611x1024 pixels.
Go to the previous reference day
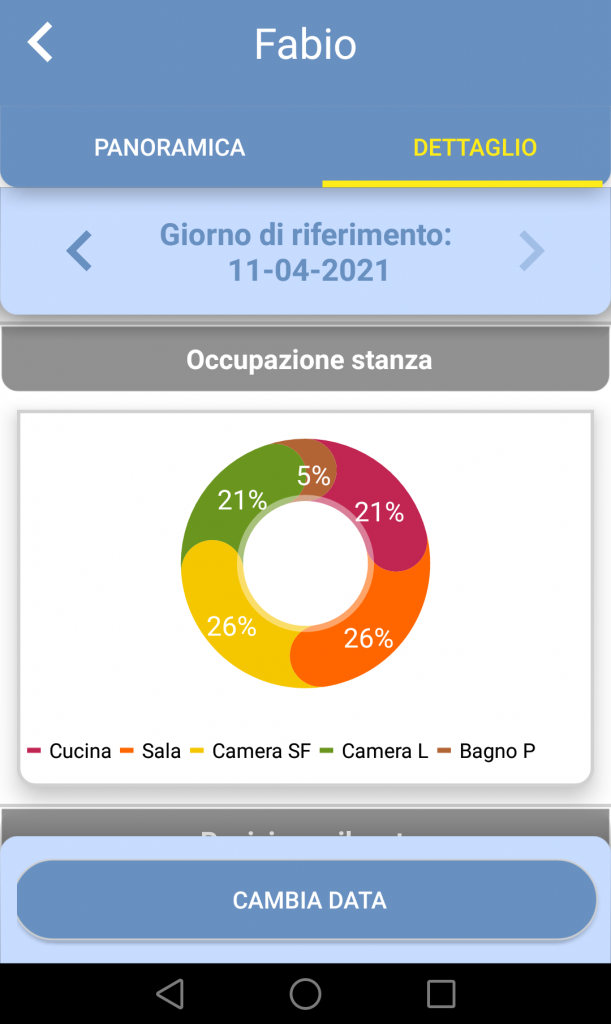pyautogui.click(x=80, y=251)
